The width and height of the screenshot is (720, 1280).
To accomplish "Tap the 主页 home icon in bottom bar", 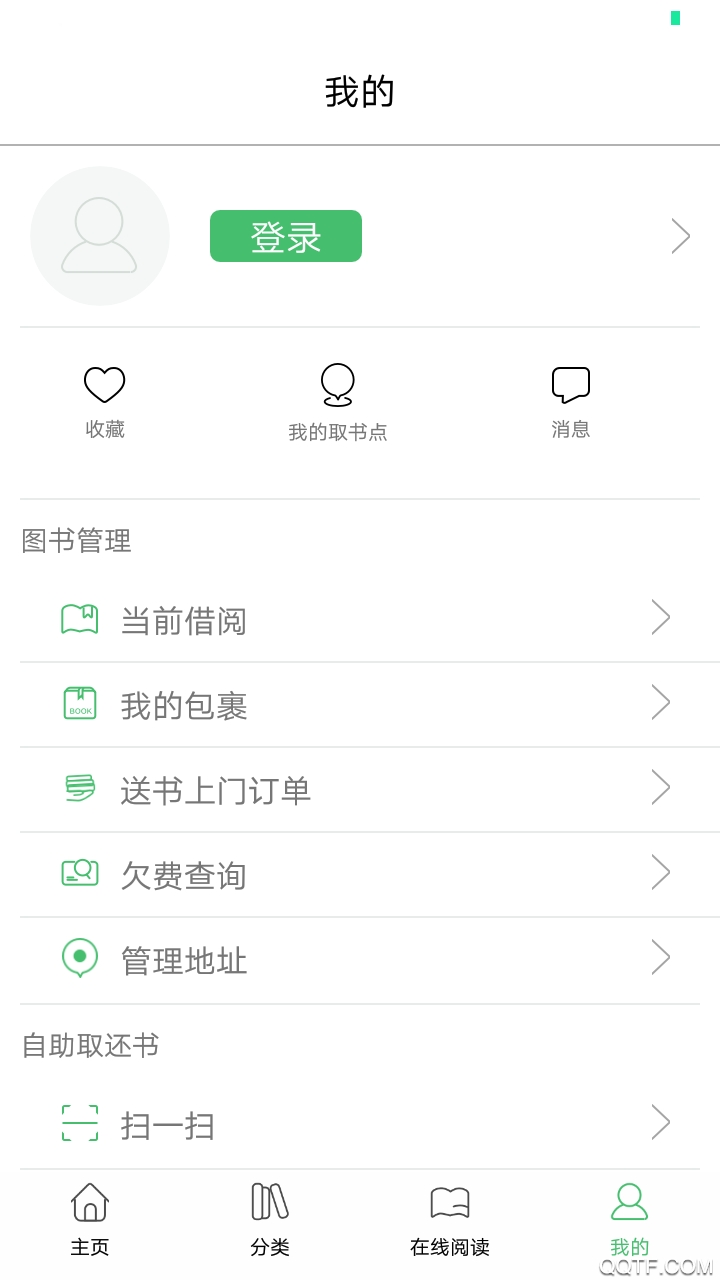I will tap(89, 1203).
